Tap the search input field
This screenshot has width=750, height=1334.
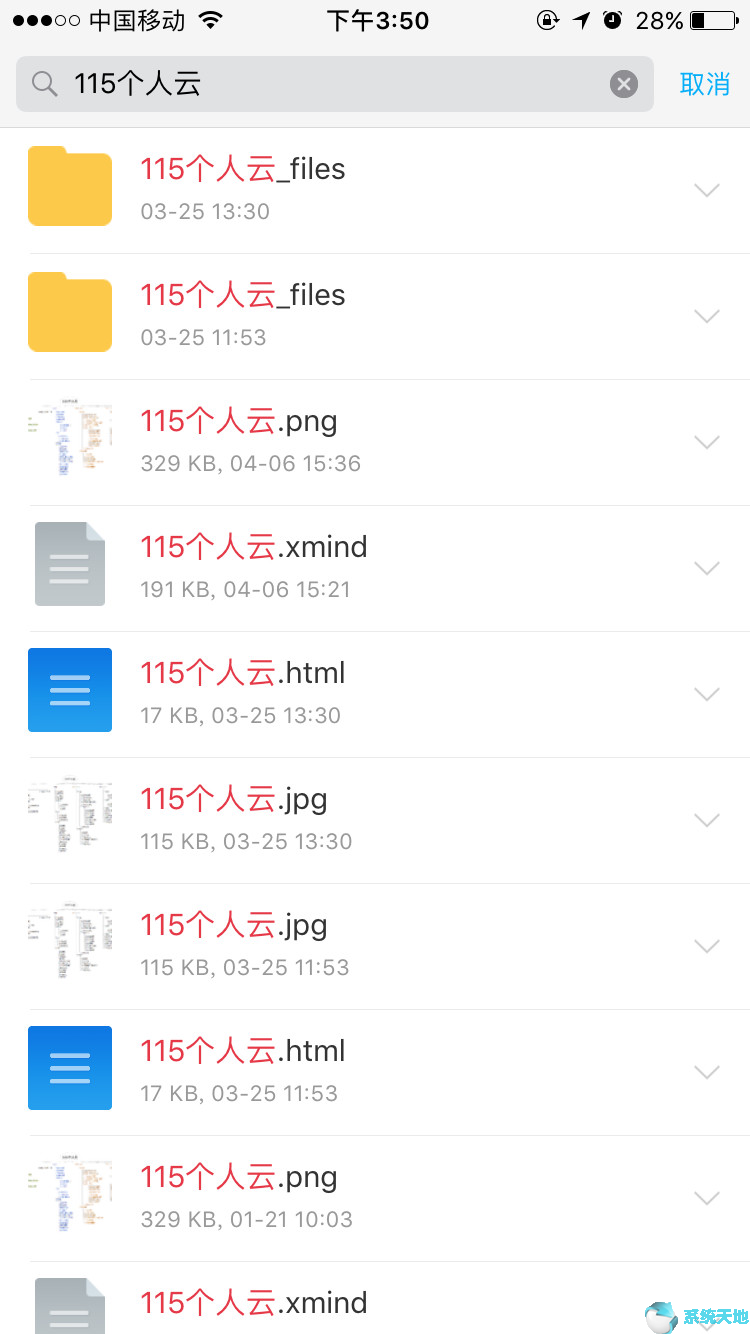[300, 84]
